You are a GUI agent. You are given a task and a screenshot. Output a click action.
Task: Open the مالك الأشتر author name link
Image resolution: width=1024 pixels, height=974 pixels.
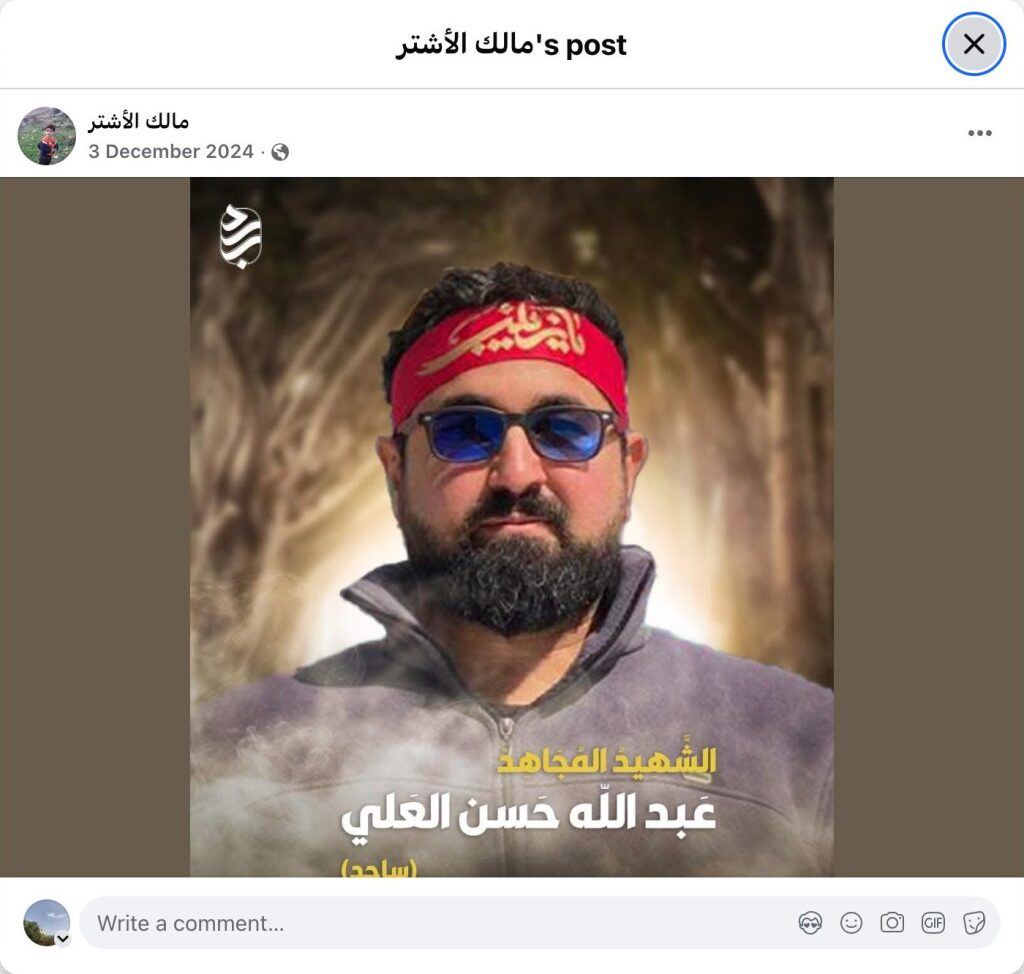(138, 122)
